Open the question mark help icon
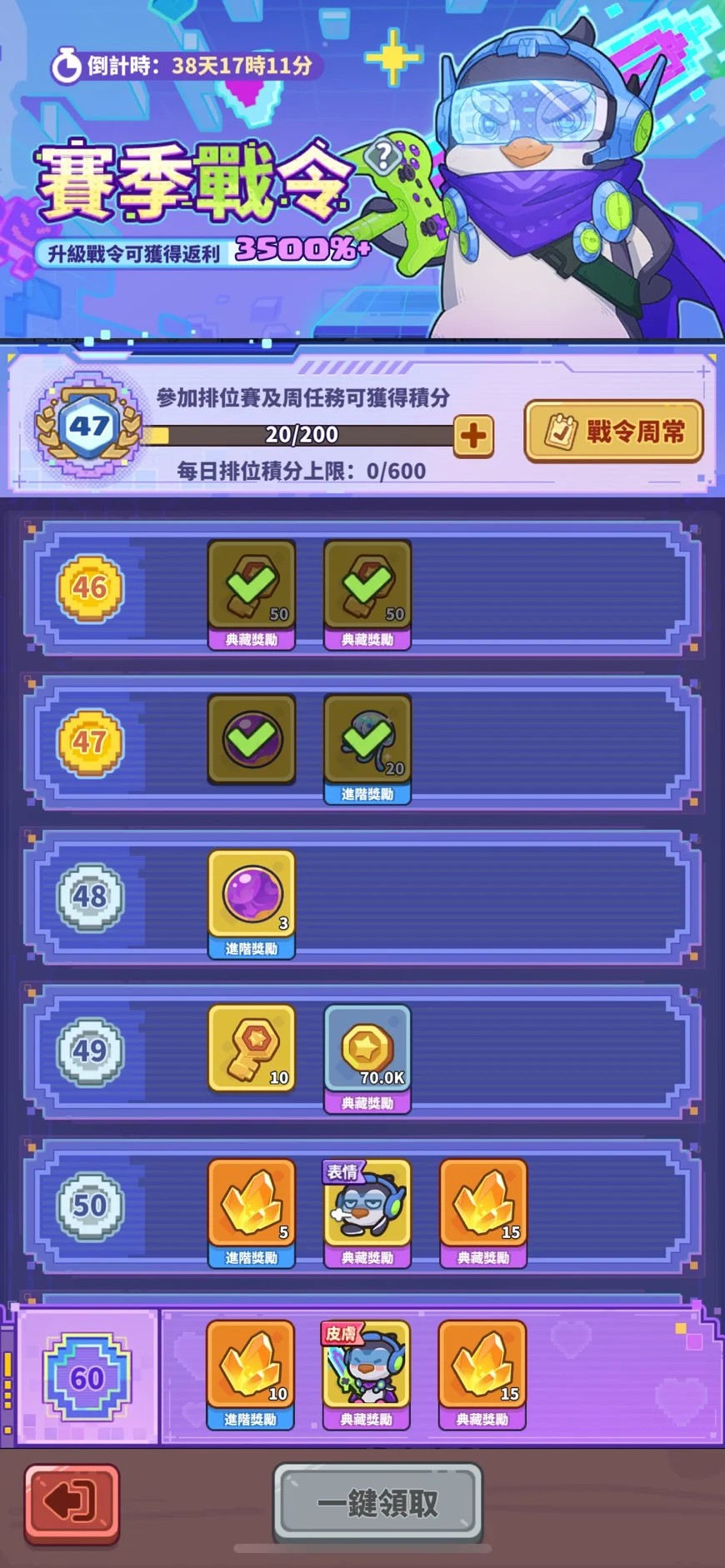The width and height of the screenshot is (725, 1568). click(382, 155)
